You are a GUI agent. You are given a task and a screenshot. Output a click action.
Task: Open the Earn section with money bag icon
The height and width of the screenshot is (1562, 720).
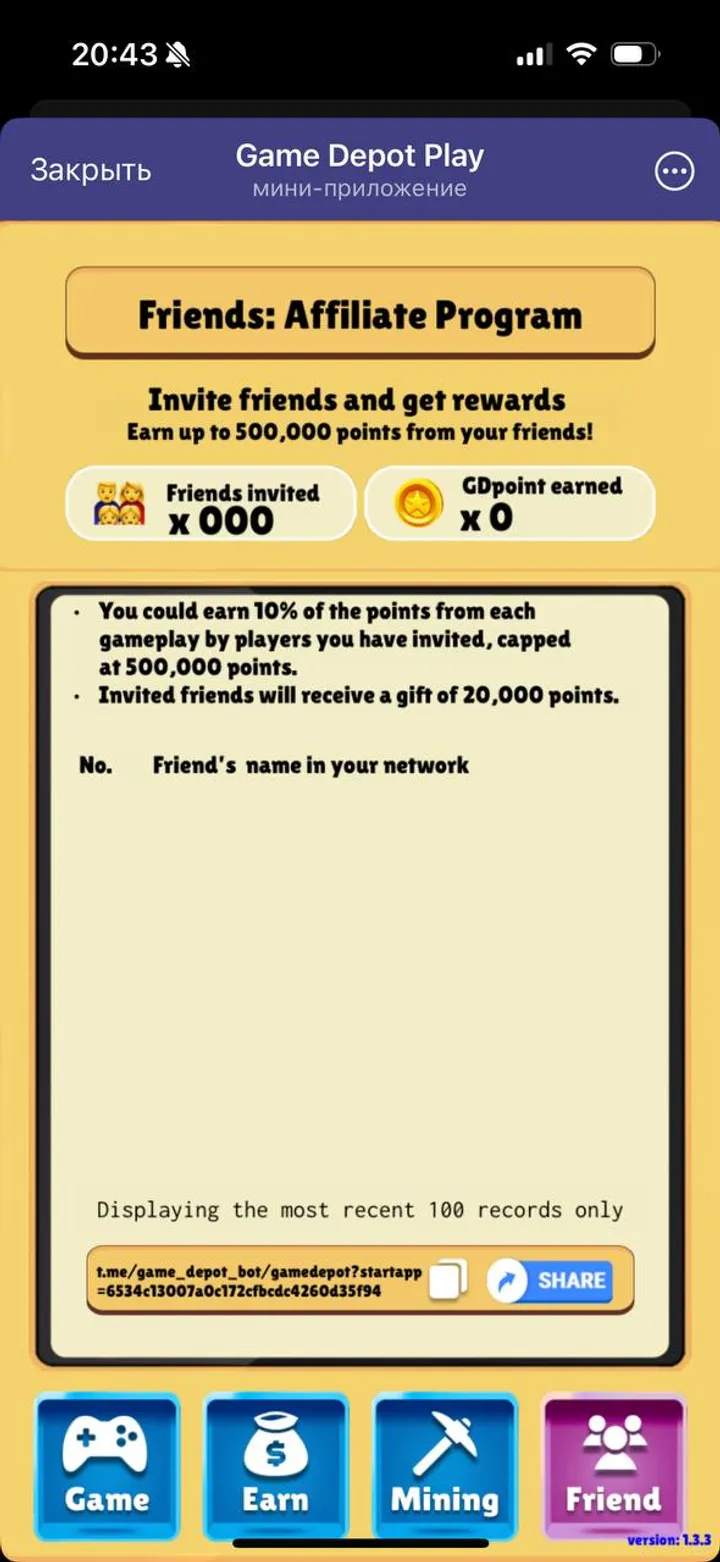276,1442
